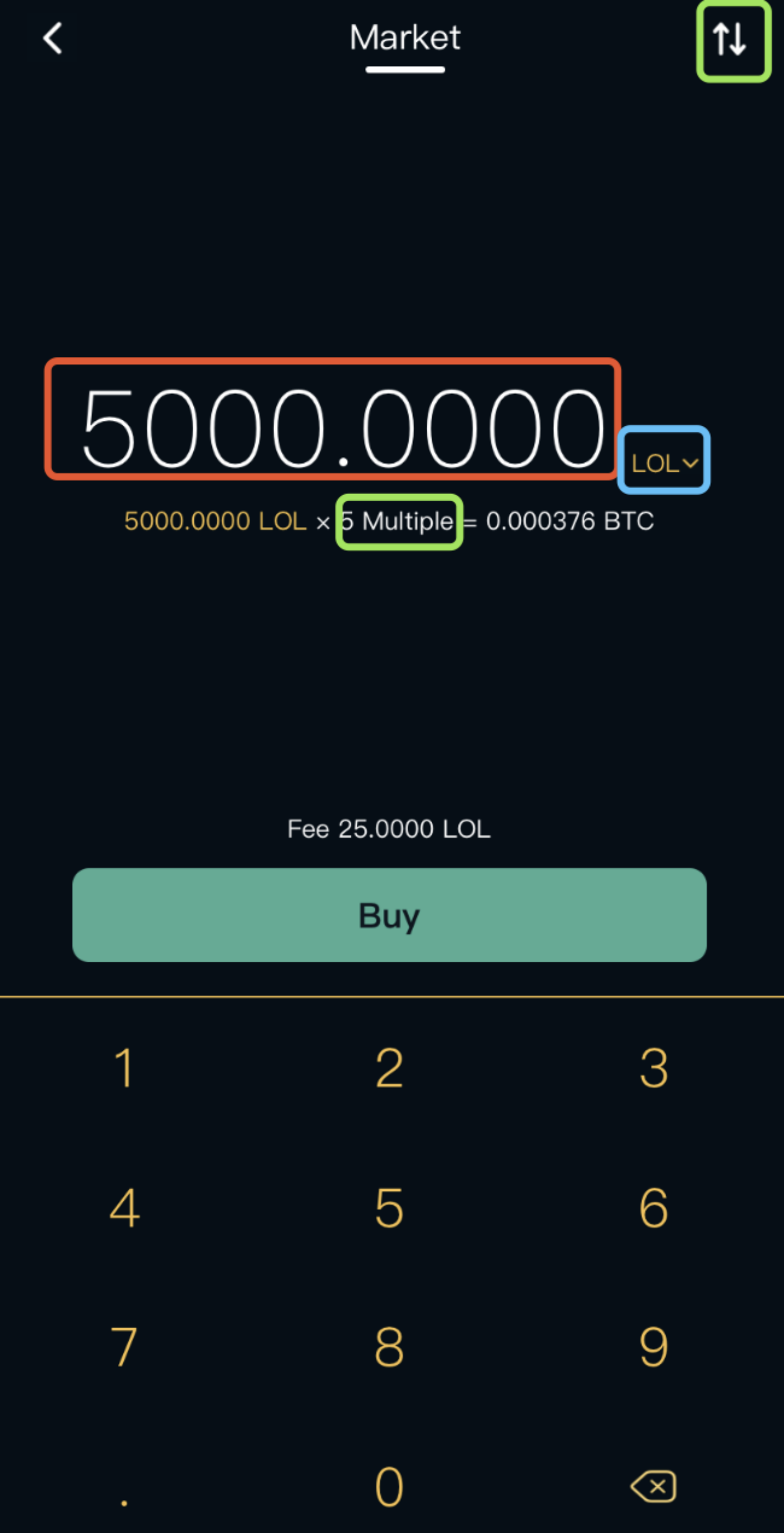
Task: Select the Market tab
Action: (x=405, y=38)
